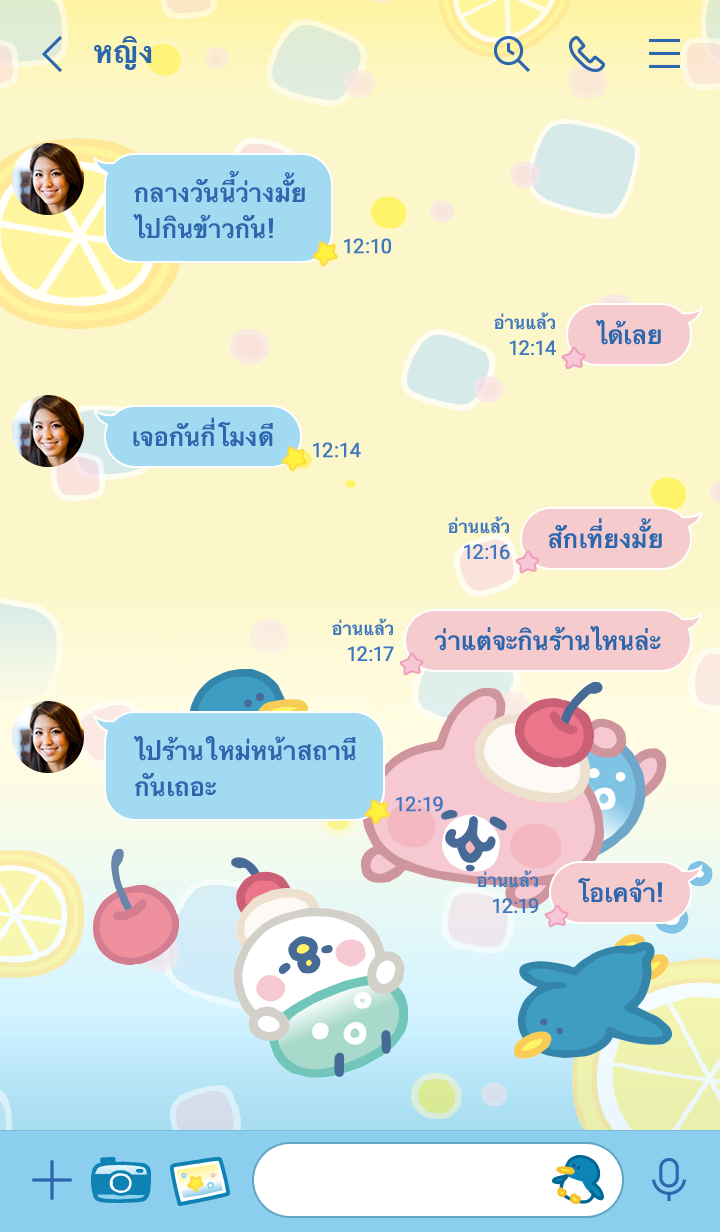The width and height of the screenshot is (720, 1232).
Task: Open the profile photo beside เจอกันกี่โมงดี
Action: [48, 431]
